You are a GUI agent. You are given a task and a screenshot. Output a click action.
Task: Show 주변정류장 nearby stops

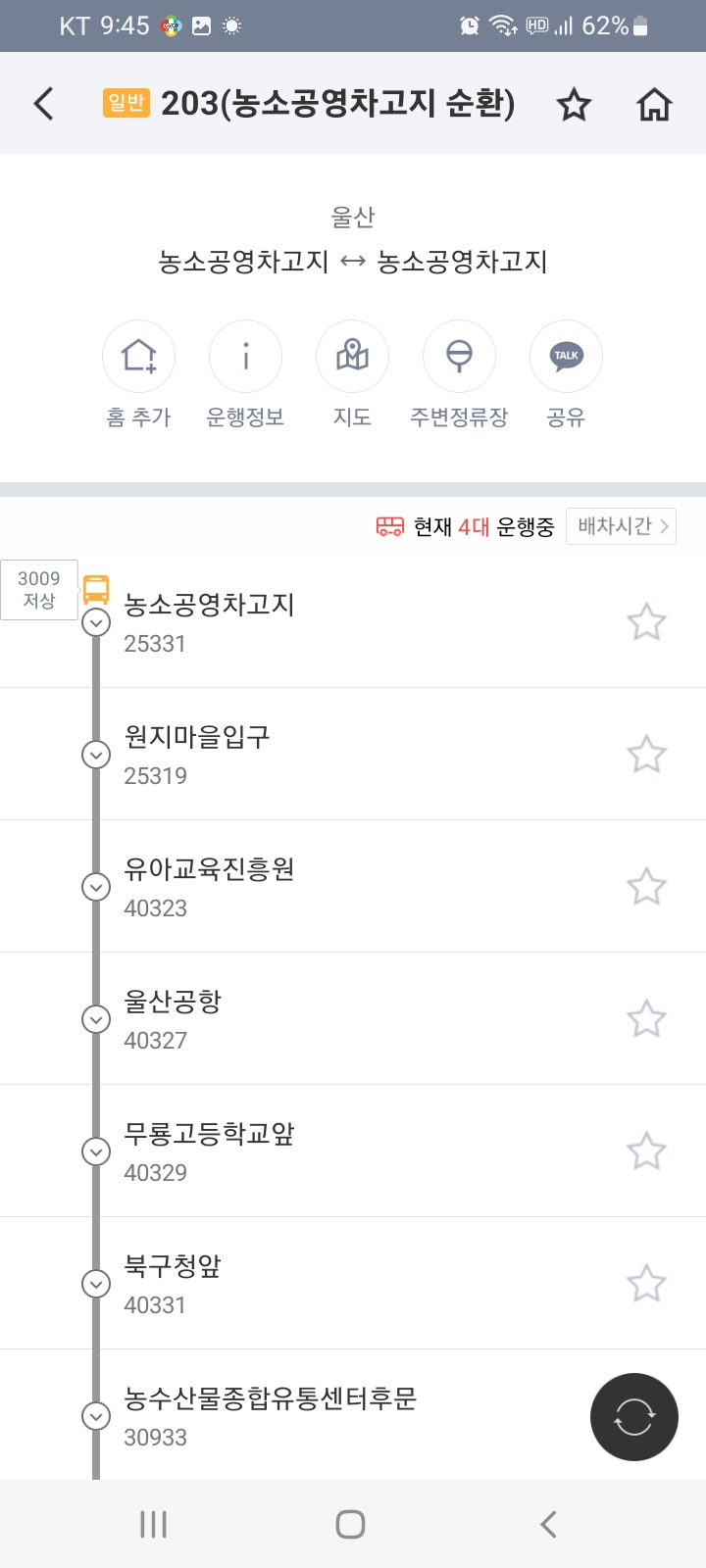(x=459, y=374)
